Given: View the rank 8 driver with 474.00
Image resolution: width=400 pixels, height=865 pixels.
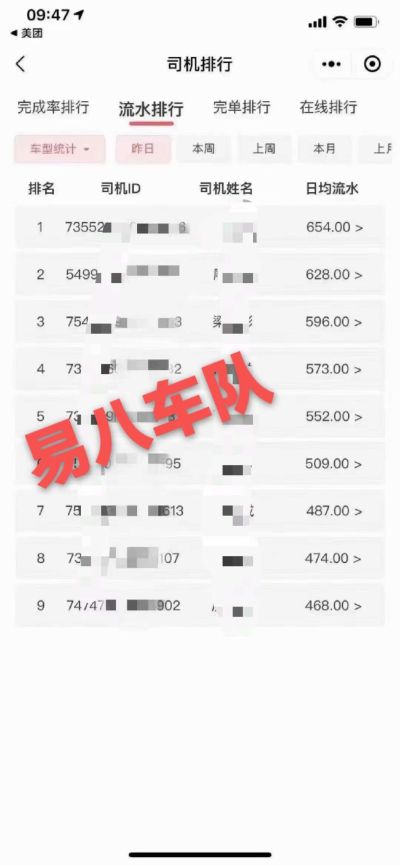Looking at the screenshot, I should click(200, 558).
